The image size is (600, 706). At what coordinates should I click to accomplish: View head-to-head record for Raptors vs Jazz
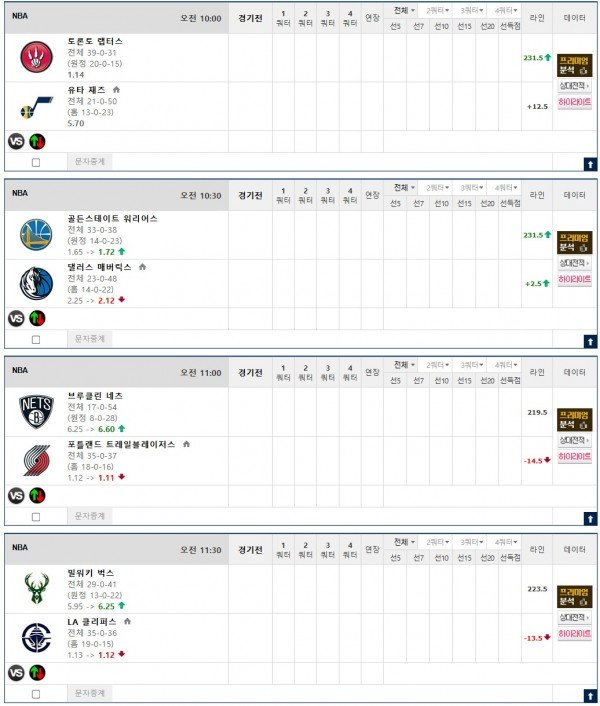[574, 87]
